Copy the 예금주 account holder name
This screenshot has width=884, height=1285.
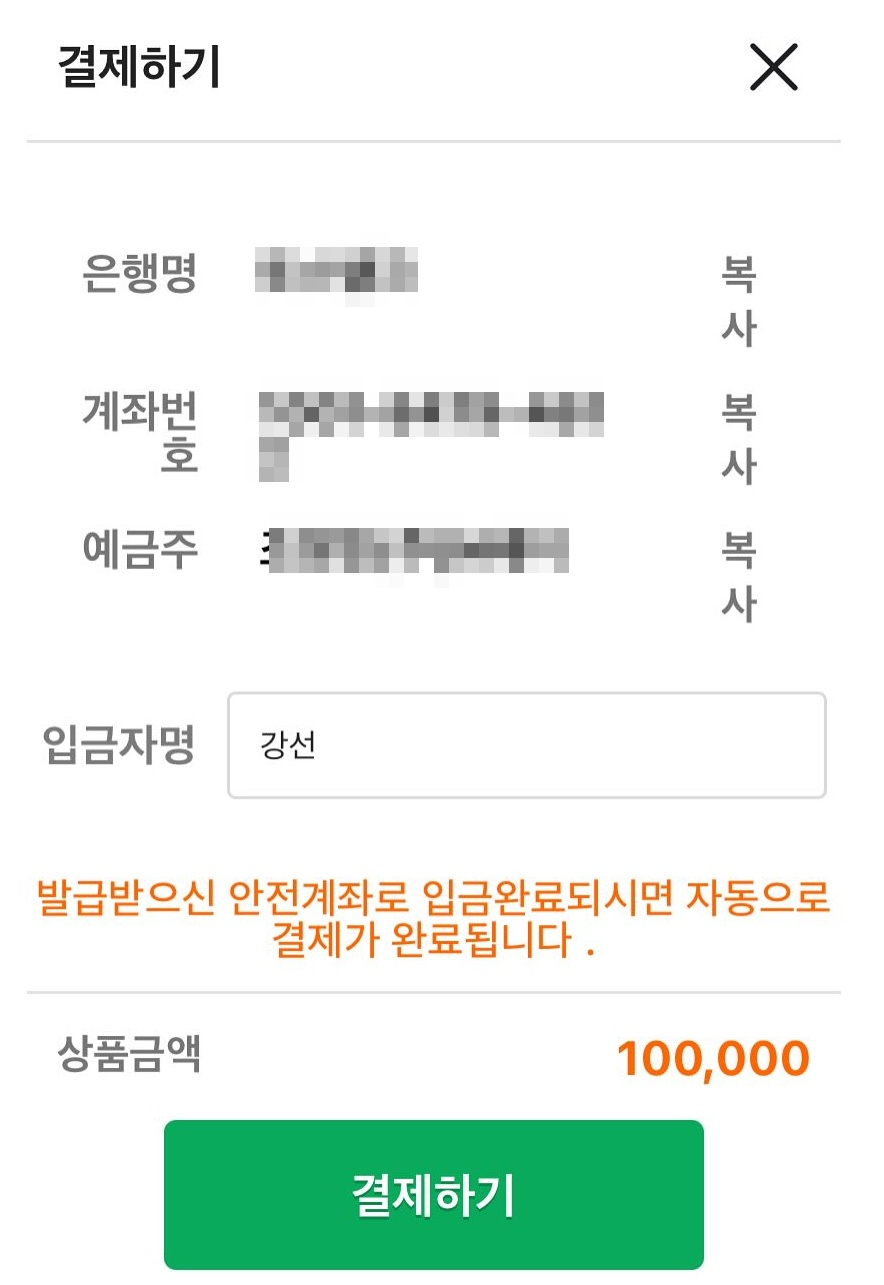[738, 577]
